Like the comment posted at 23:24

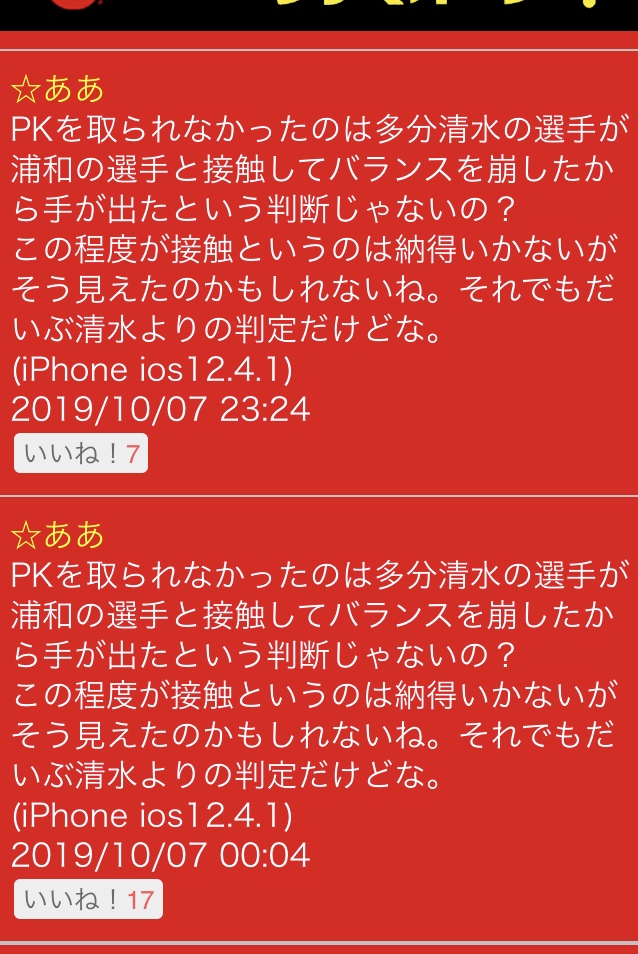[x=80, y=455]
